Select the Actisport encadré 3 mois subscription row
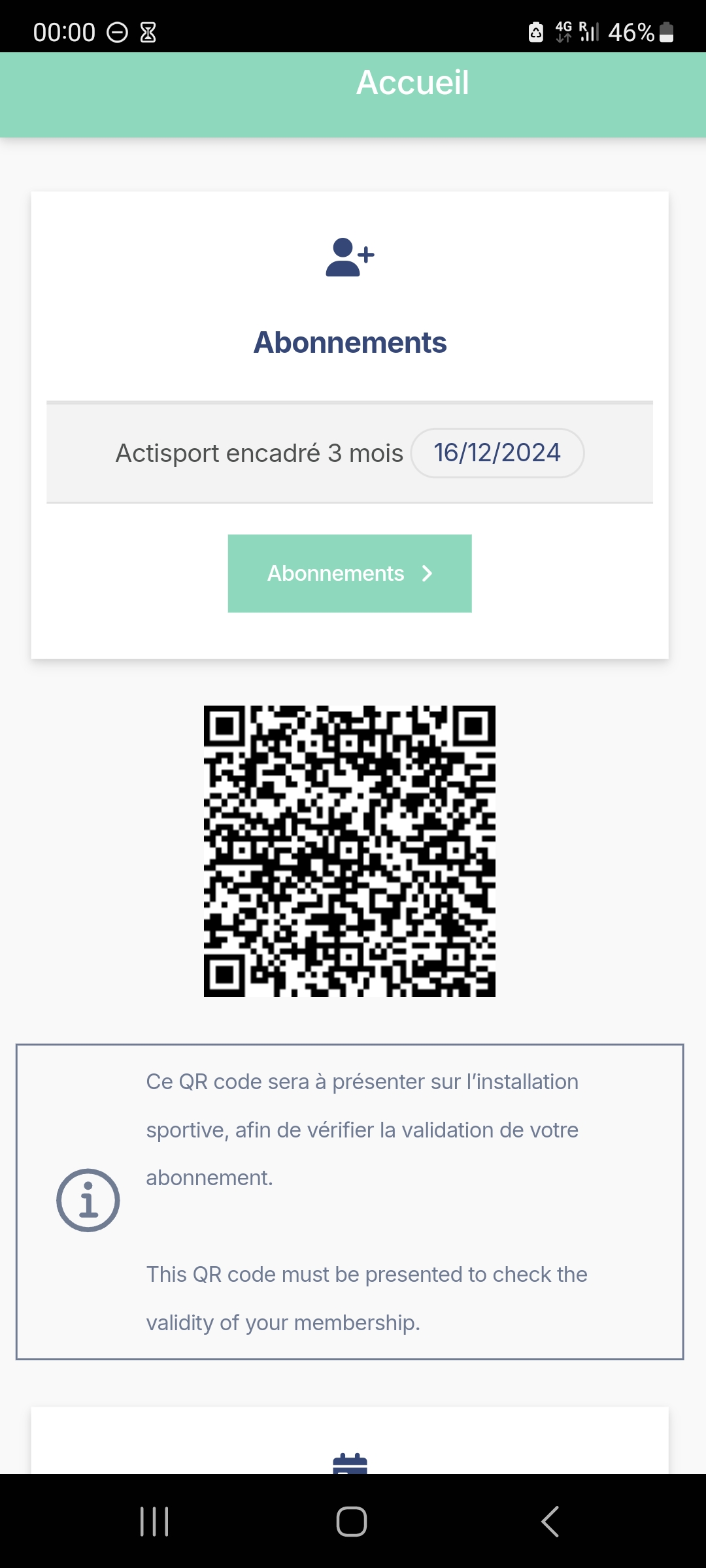Viewport: 706px width, 1568px height. click(x=260, y=453)
